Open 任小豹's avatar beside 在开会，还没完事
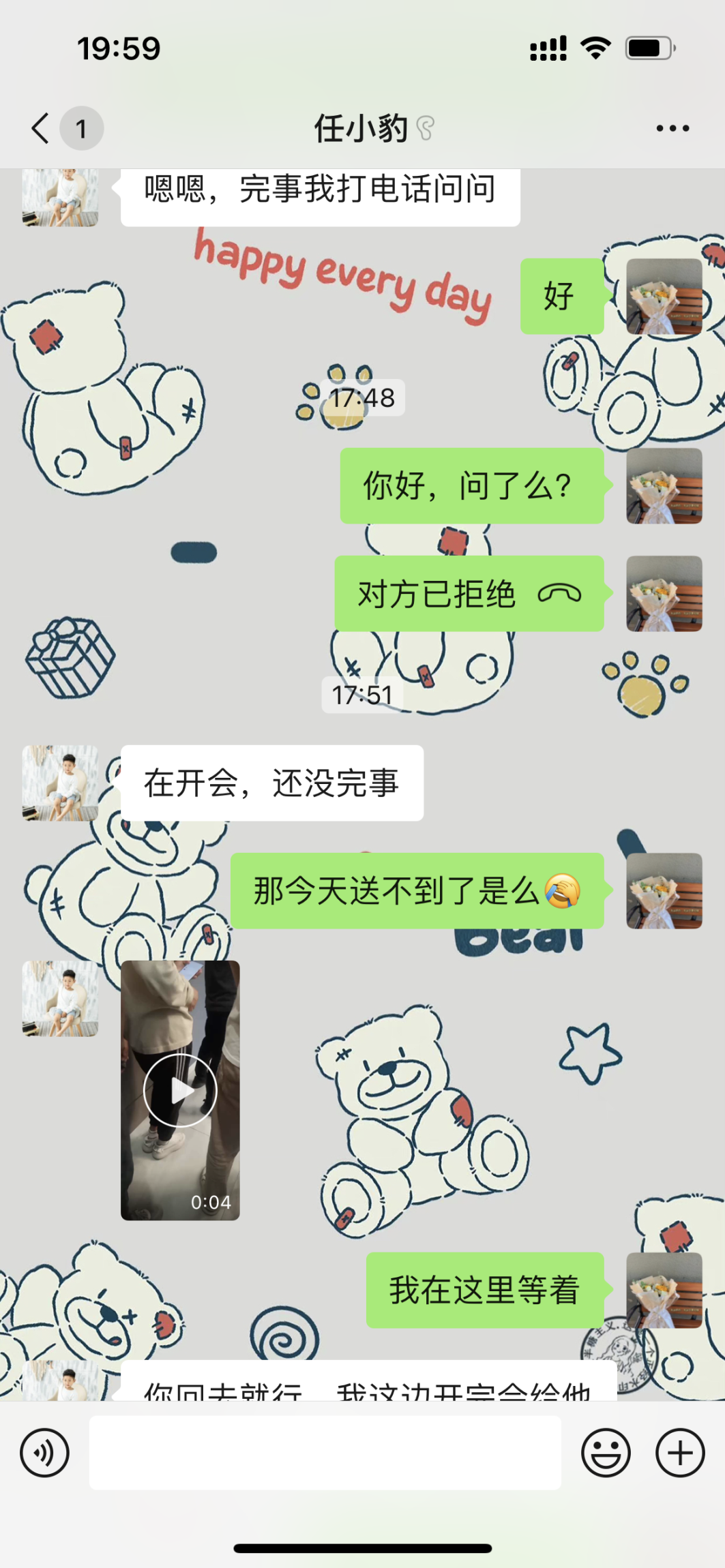 coord(60,783)
